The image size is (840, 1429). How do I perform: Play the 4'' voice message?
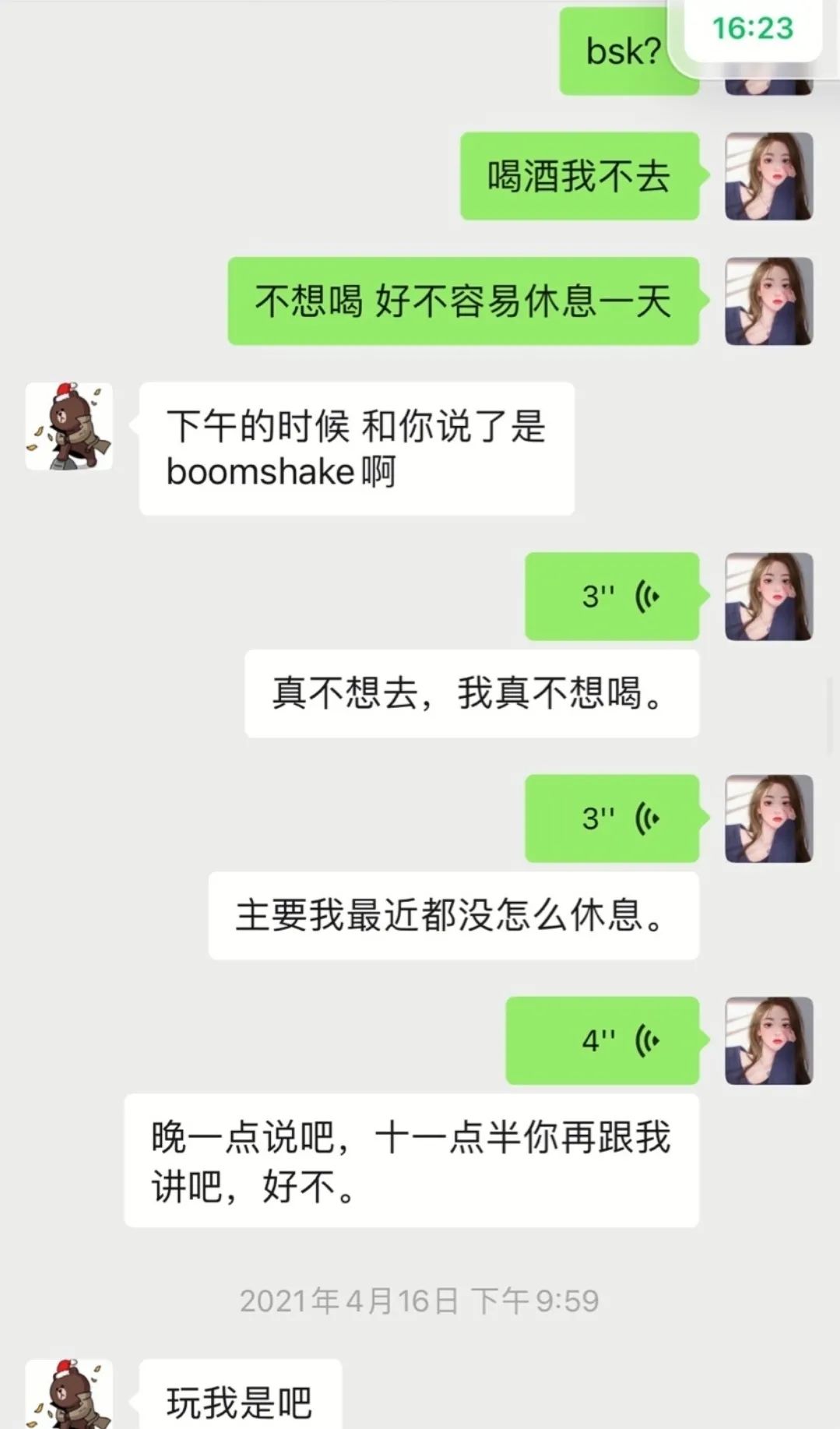[603, 1040]
